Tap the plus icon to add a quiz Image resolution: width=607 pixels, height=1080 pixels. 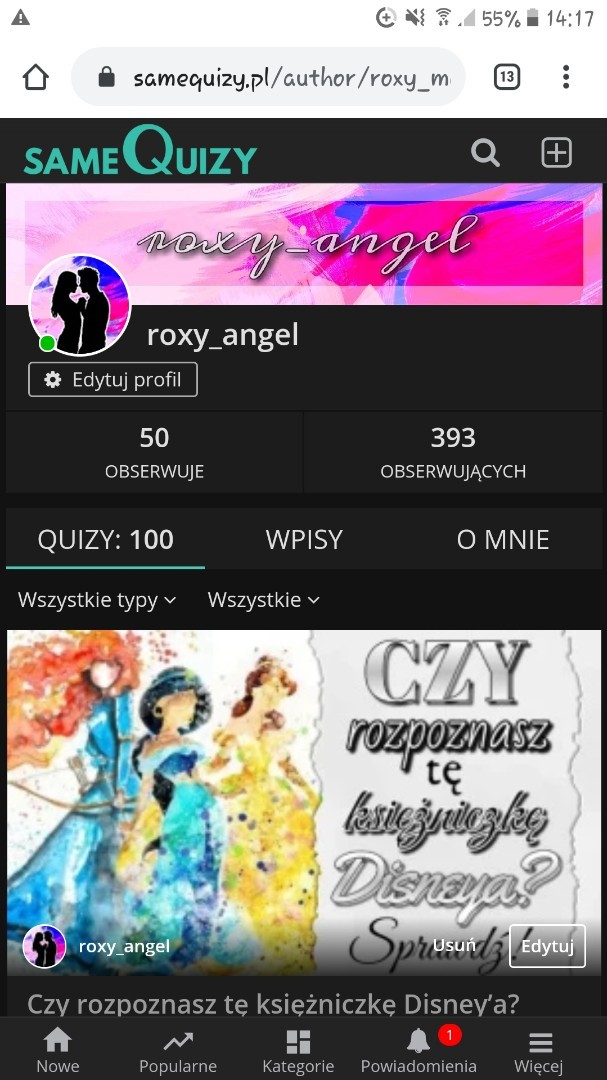click(556, 153)
